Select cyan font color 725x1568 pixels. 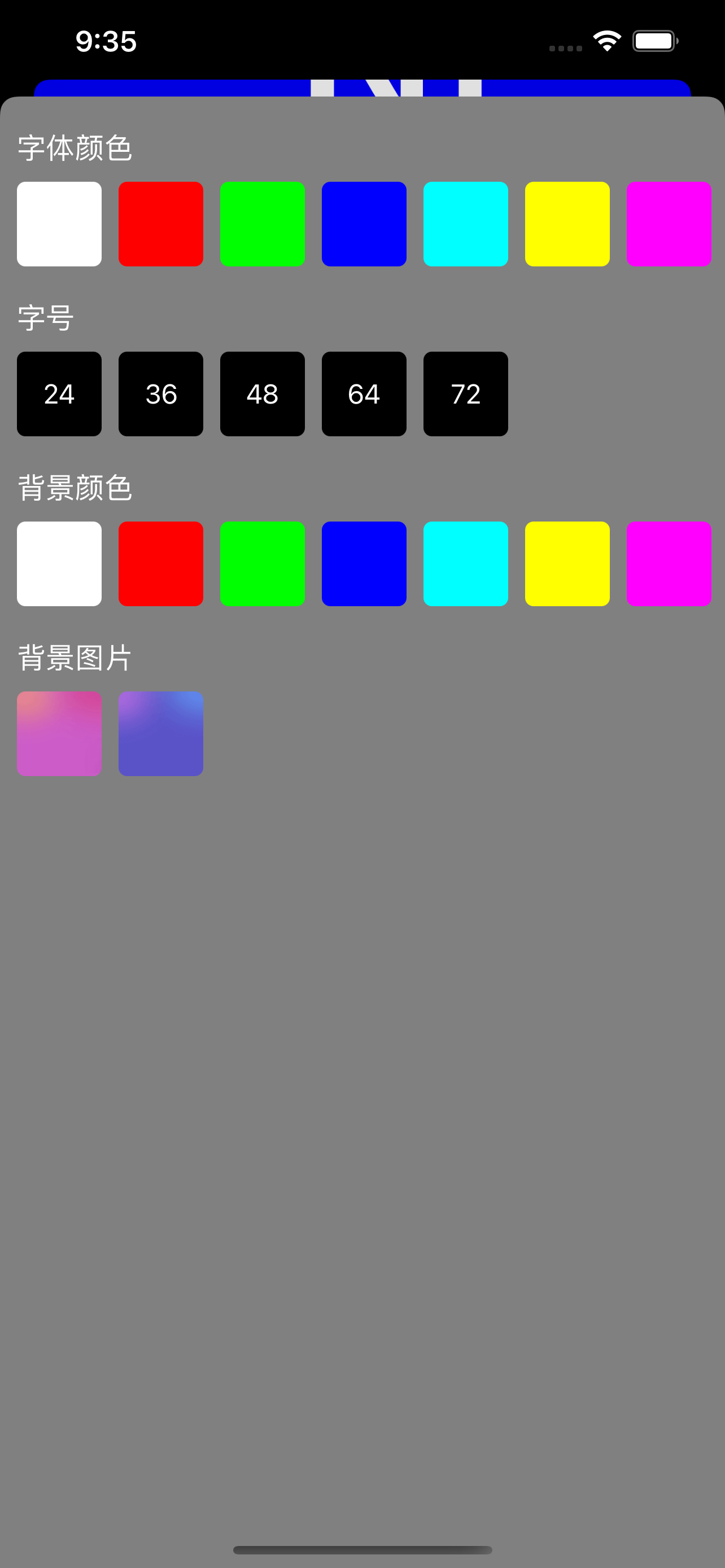tap(466, 224)
